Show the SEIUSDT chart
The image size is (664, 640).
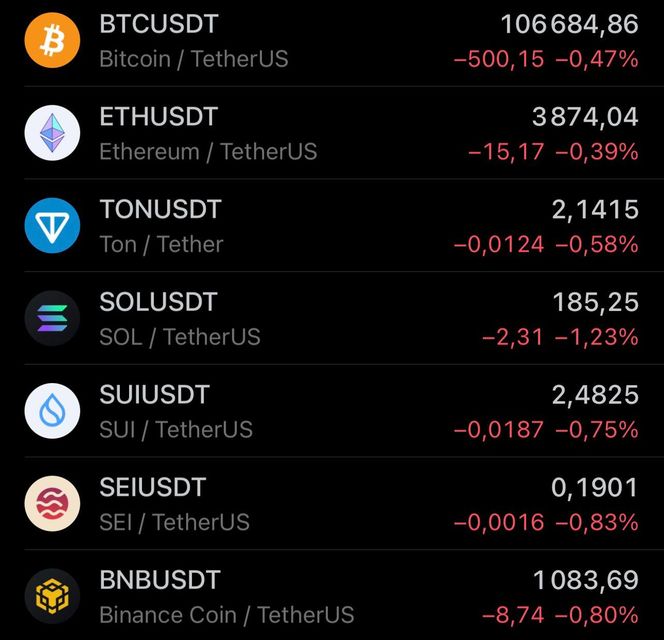330,503
